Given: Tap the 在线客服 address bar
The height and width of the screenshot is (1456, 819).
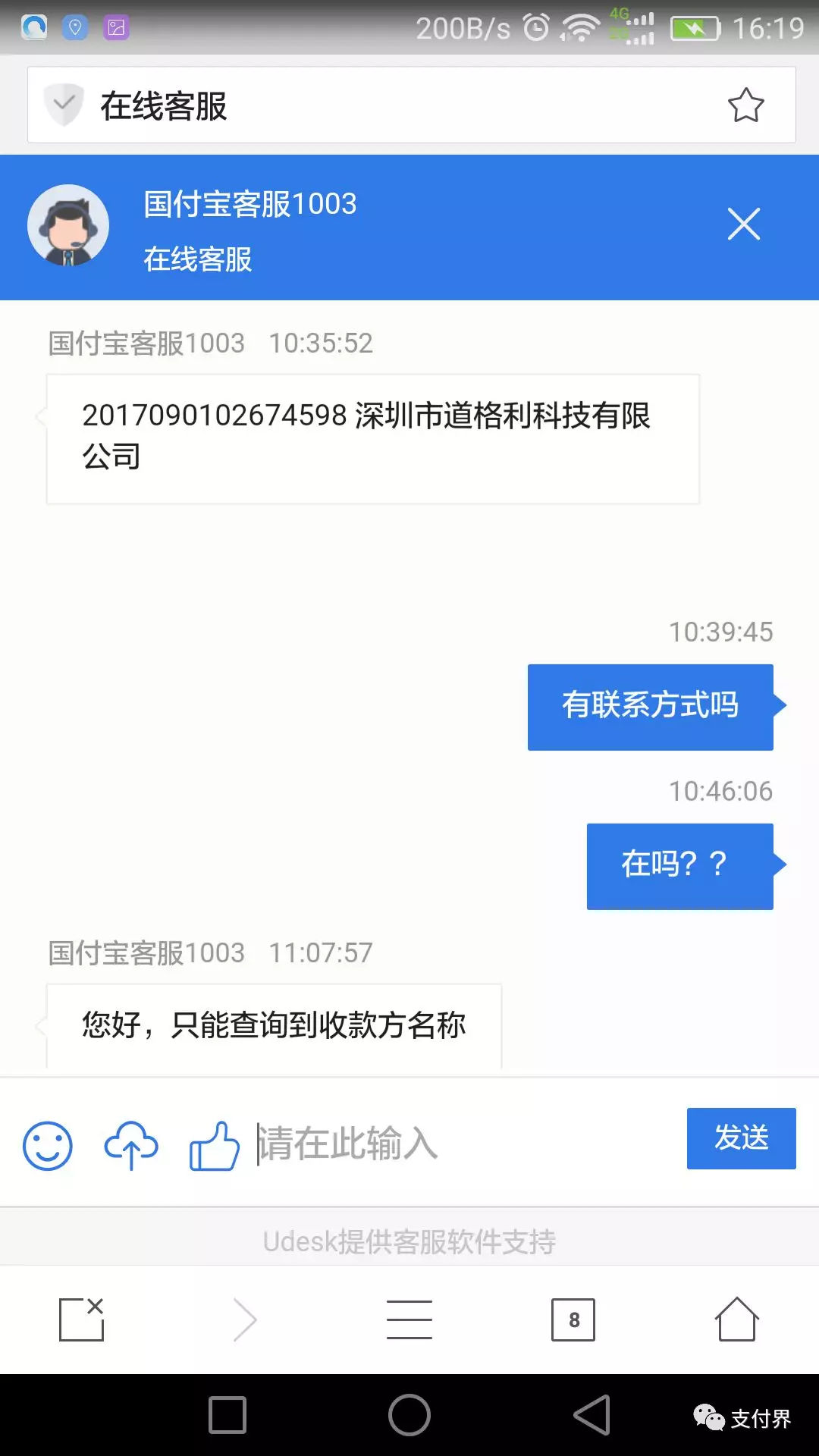Looking at the screenshot, I should tap(379, 105).
